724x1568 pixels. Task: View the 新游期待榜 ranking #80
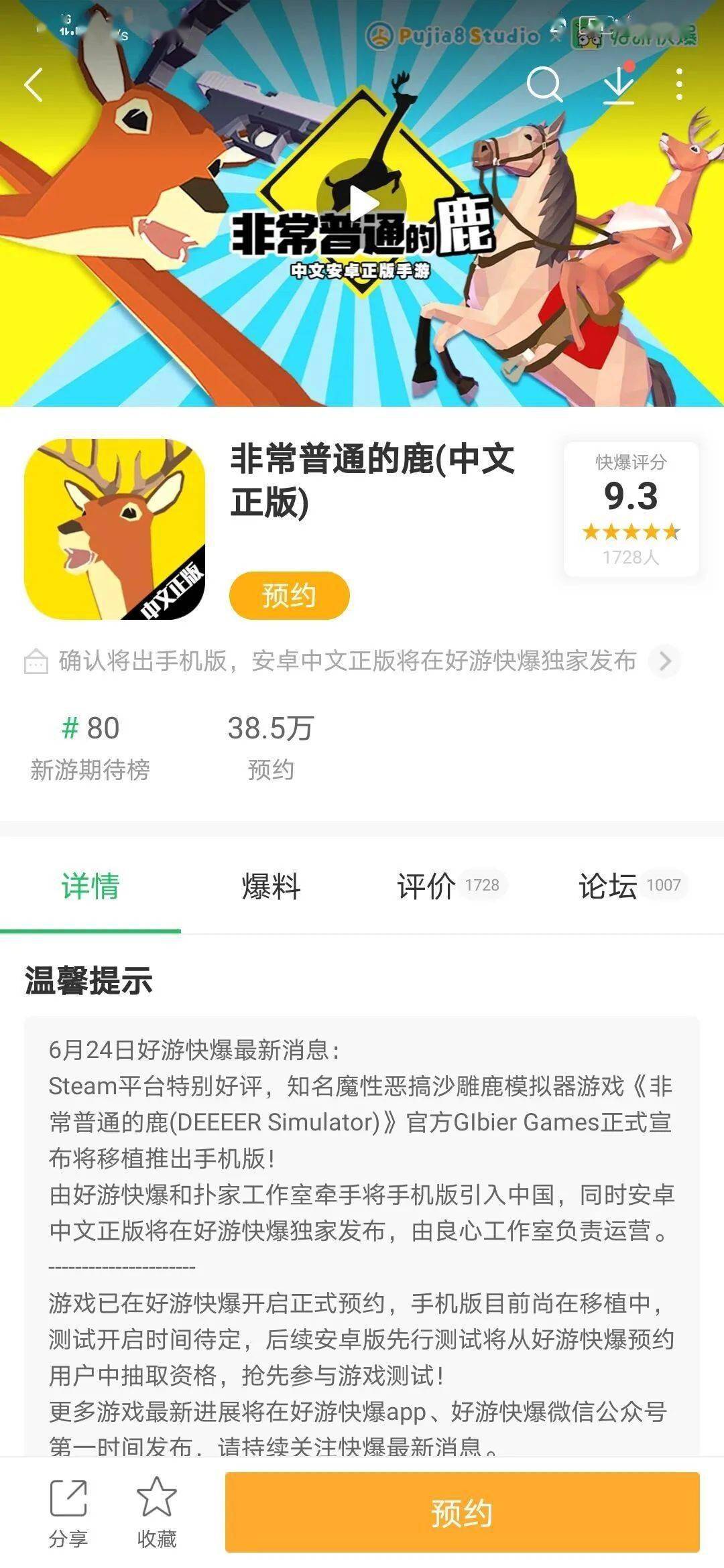90,746
